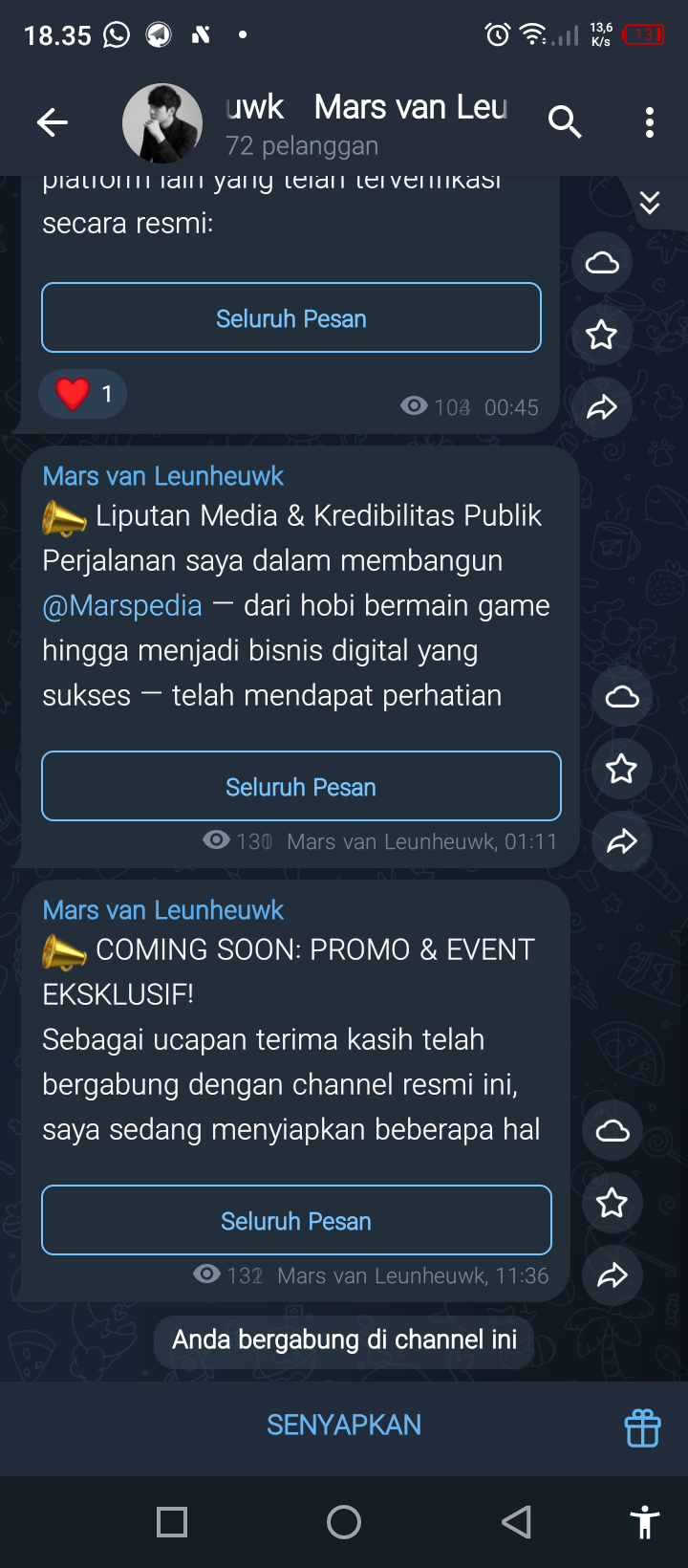Open the gift icon at bottom
Screen dimensions: 688x1568
[x=642, y=1428]
